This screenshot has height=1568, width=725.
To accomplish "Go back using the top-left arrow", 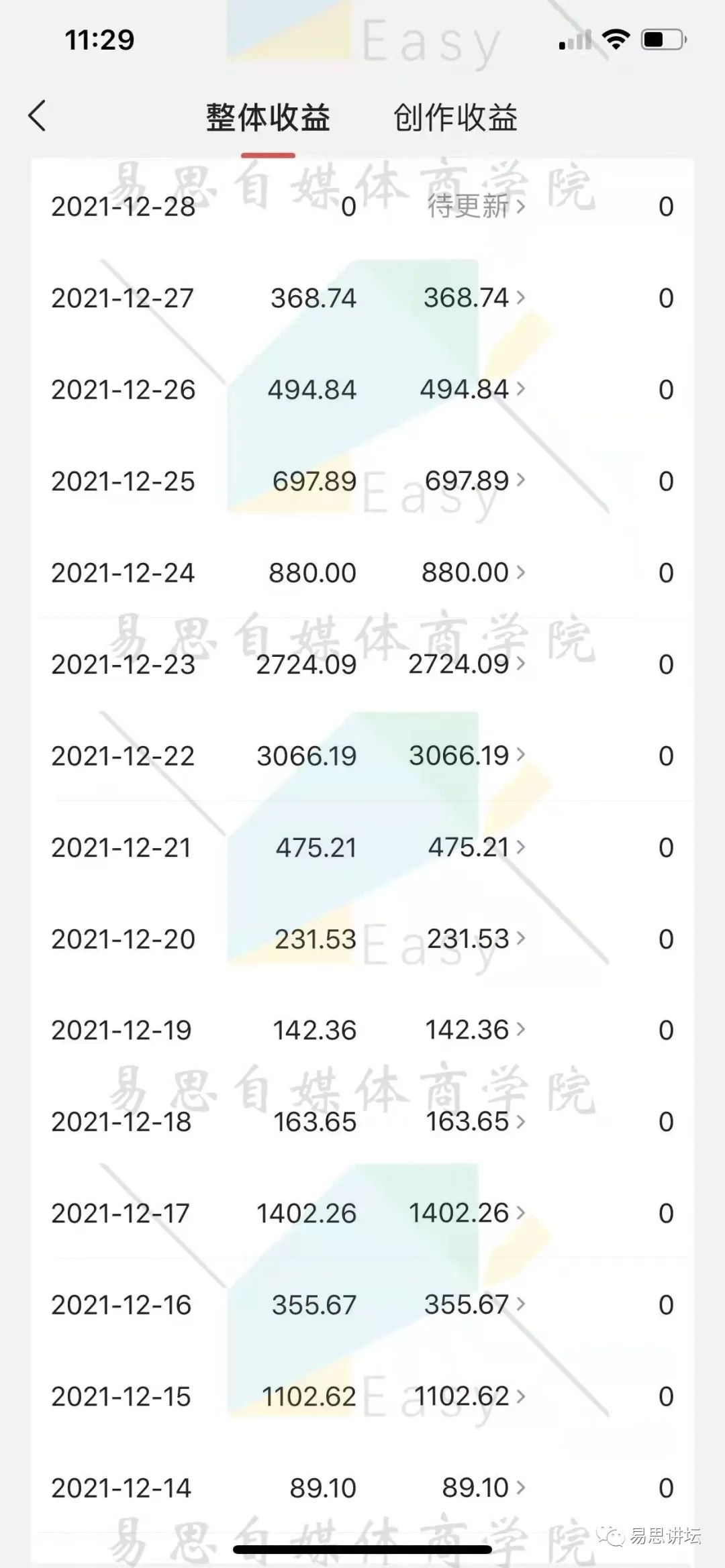I will [x=38, y=116].
